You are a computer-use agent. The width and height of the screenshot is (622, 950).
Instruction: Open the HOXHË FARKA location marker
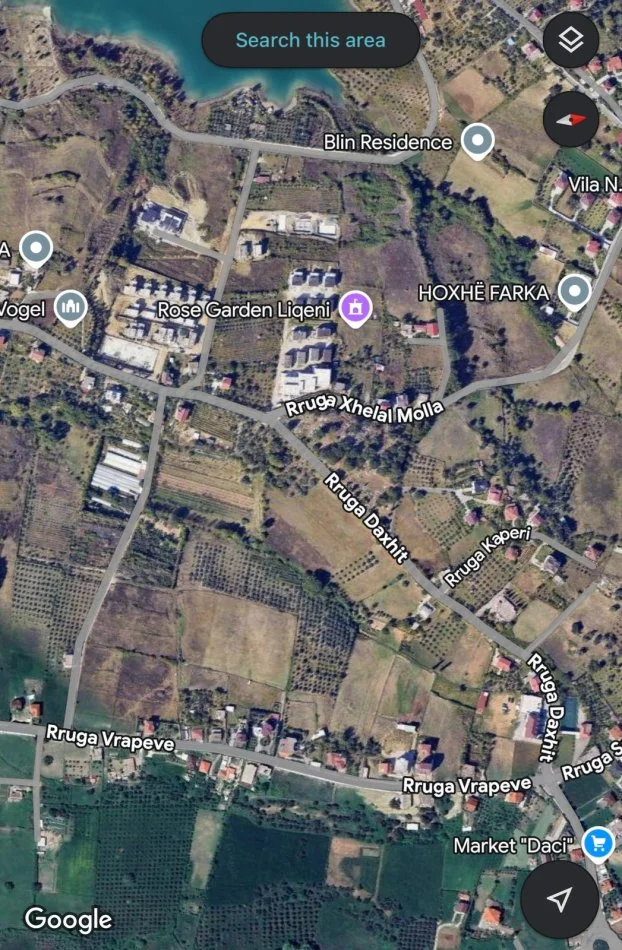[x=574, y=292]
